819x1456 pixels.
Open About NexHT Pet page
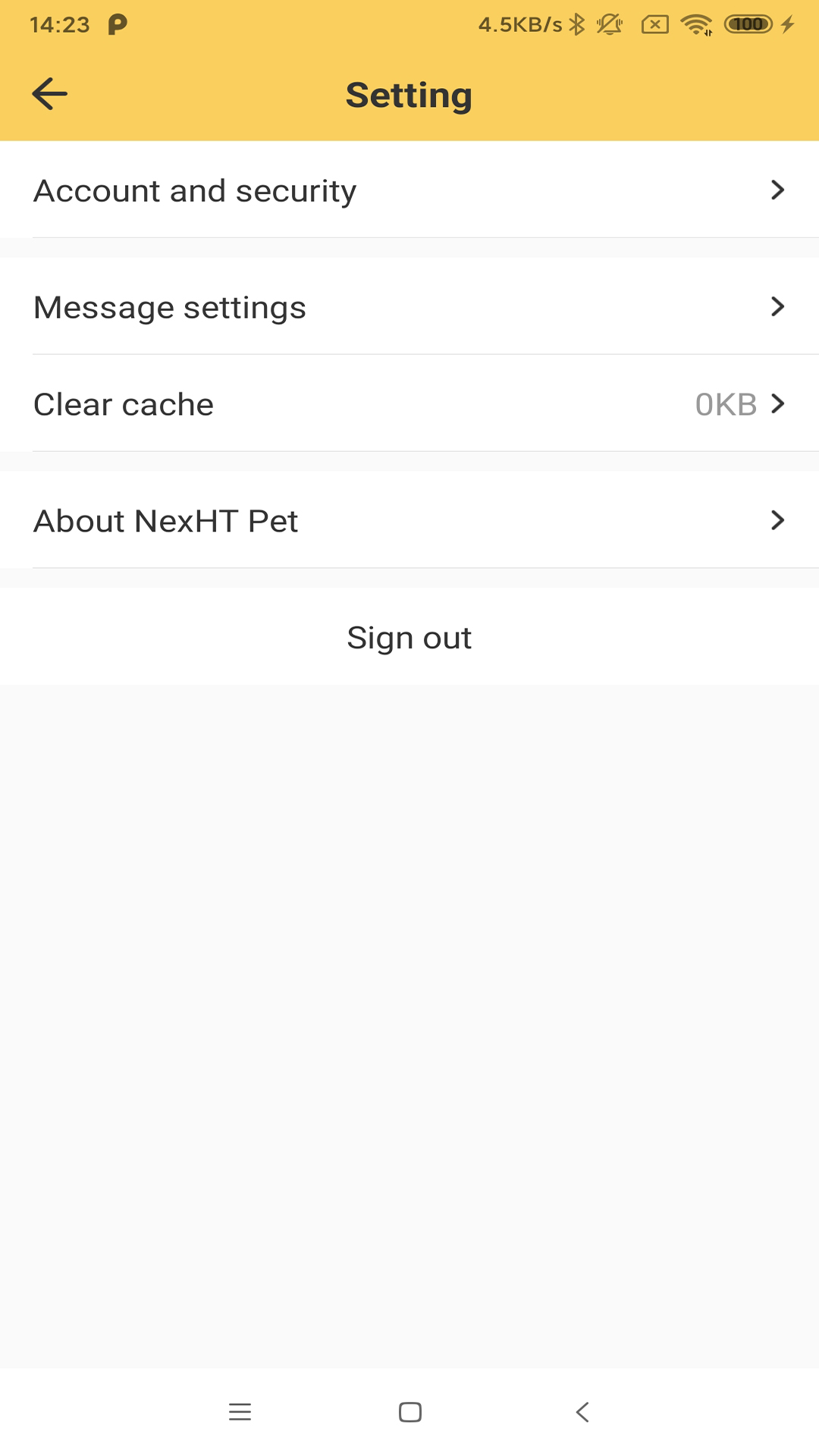click(165, 520)
